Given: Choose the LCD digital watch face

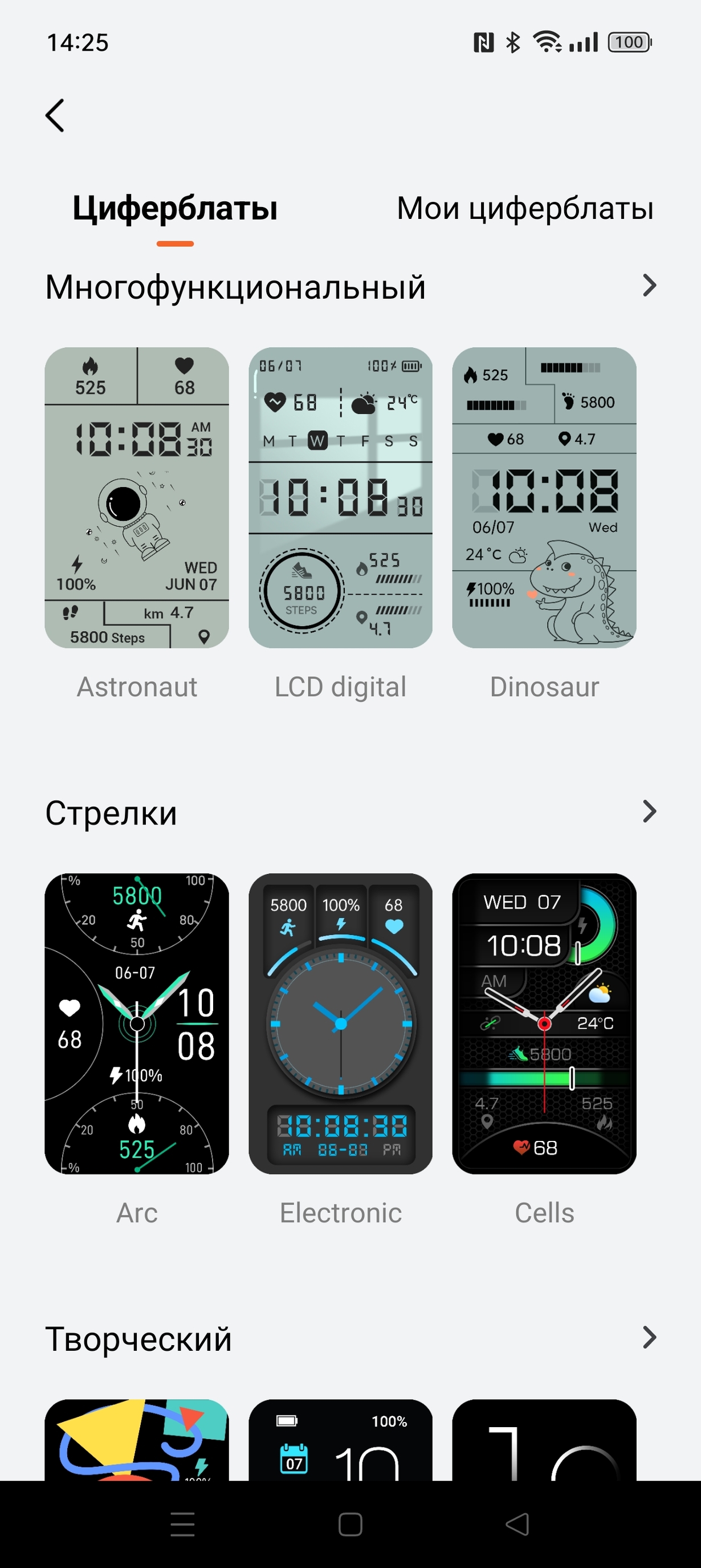Looking at the screenshot, I should coord(340,497).
